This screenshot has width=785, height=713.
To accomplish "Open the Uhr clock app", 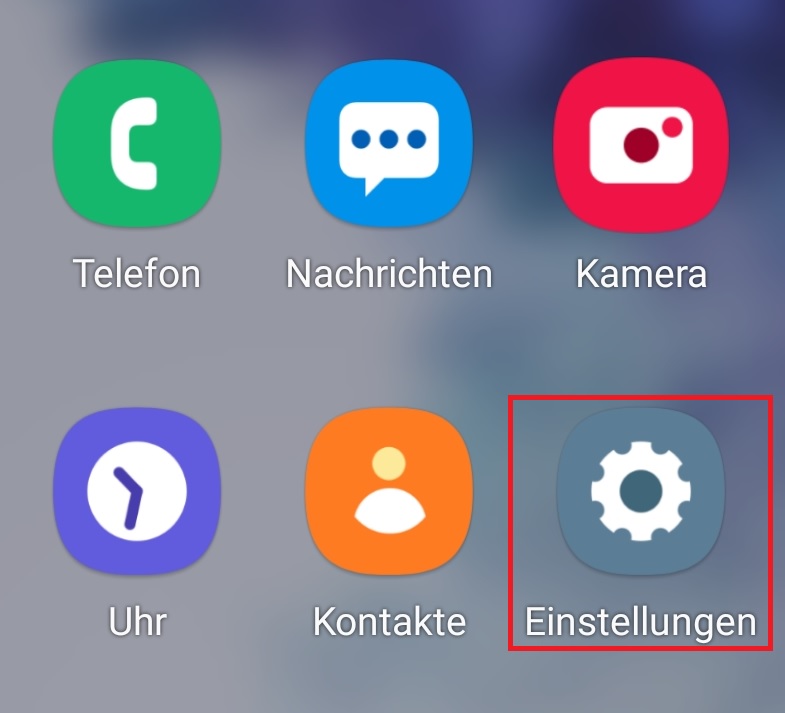I will tap(137, 490).
